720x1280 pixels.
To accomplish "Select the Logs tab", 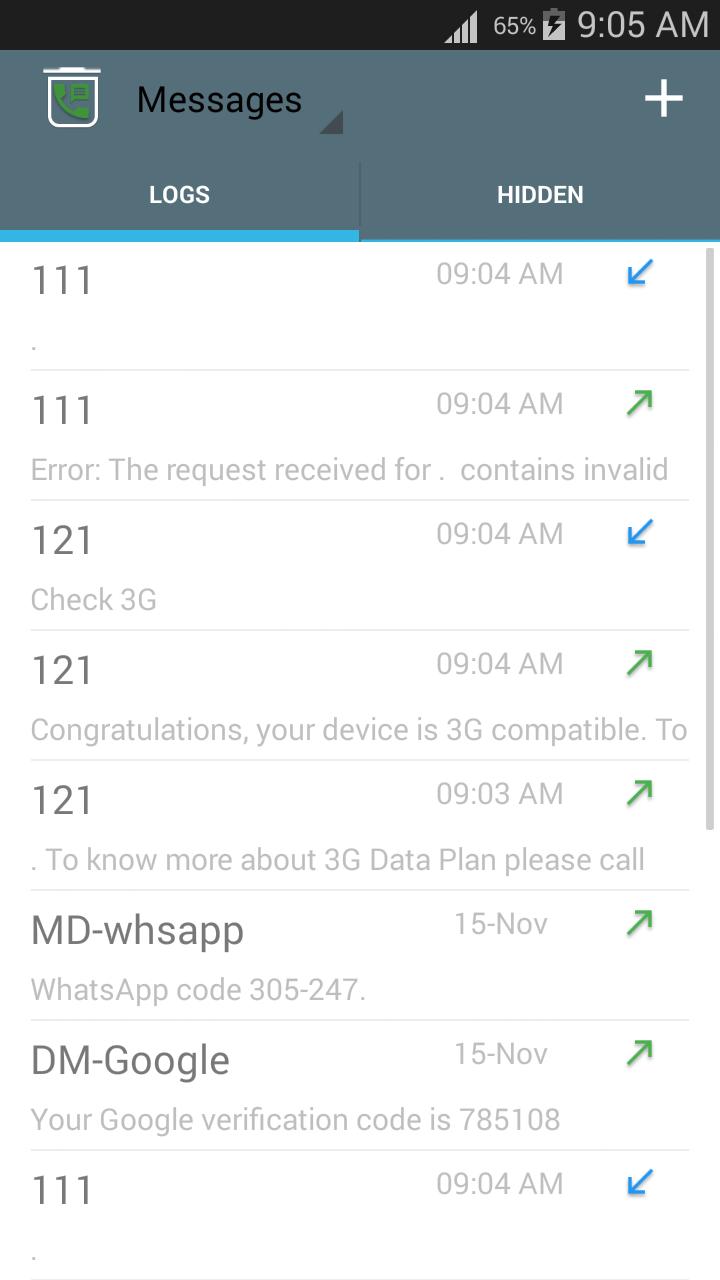I will point(179,195).
